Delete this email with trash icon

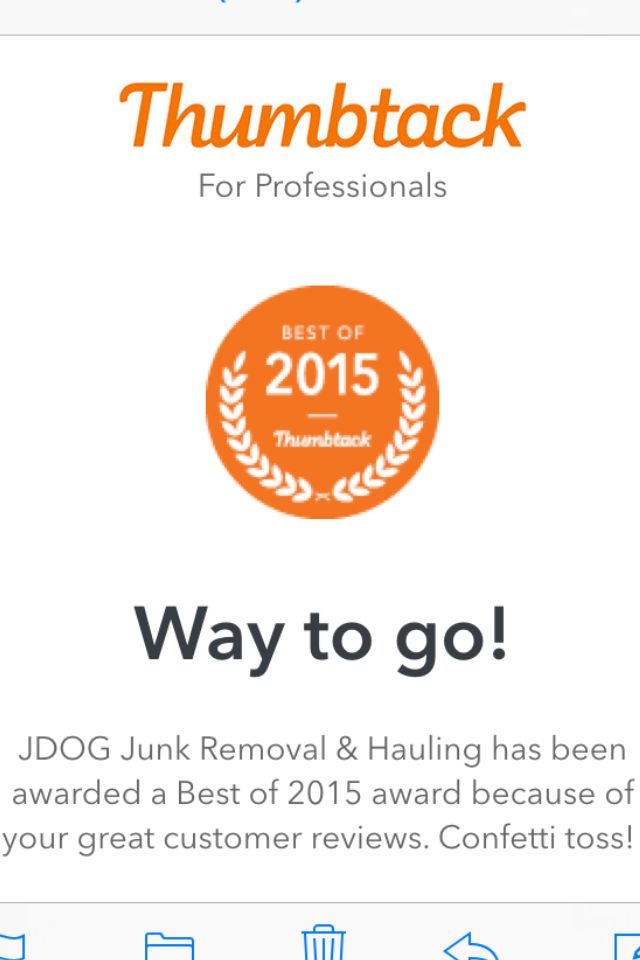323,943
